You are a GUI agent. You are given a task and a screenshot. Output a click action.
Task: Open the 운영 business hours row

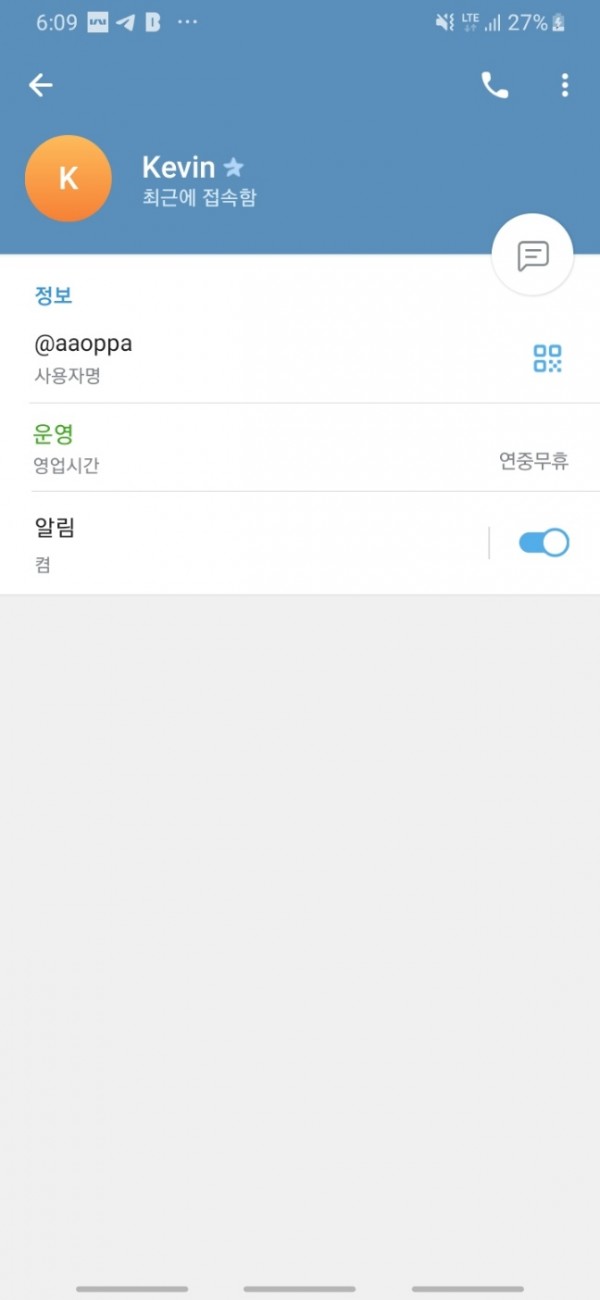[300, 448]
